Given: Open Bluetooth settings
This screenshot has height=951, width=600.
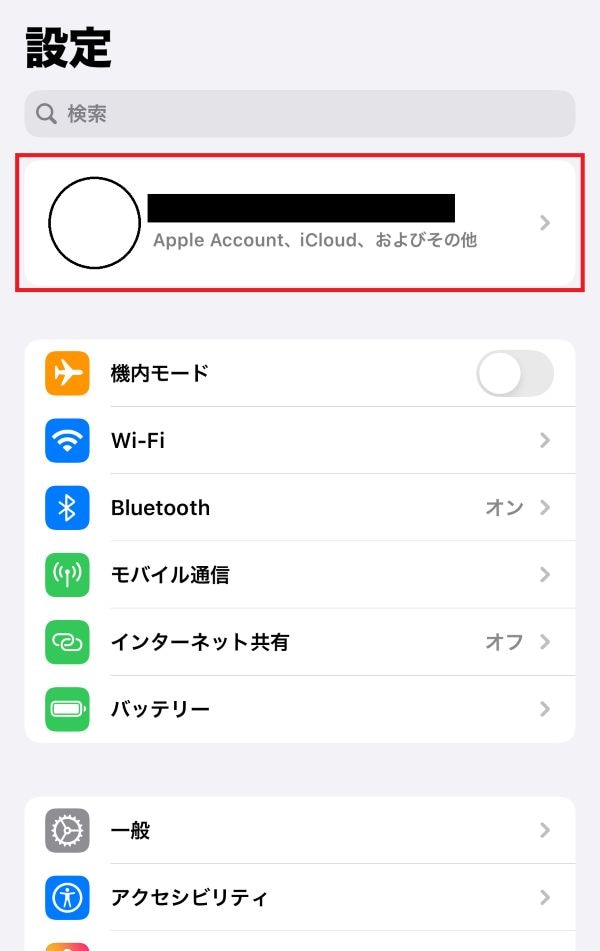Looking at the screenshot, I should [x=300, y=508].
